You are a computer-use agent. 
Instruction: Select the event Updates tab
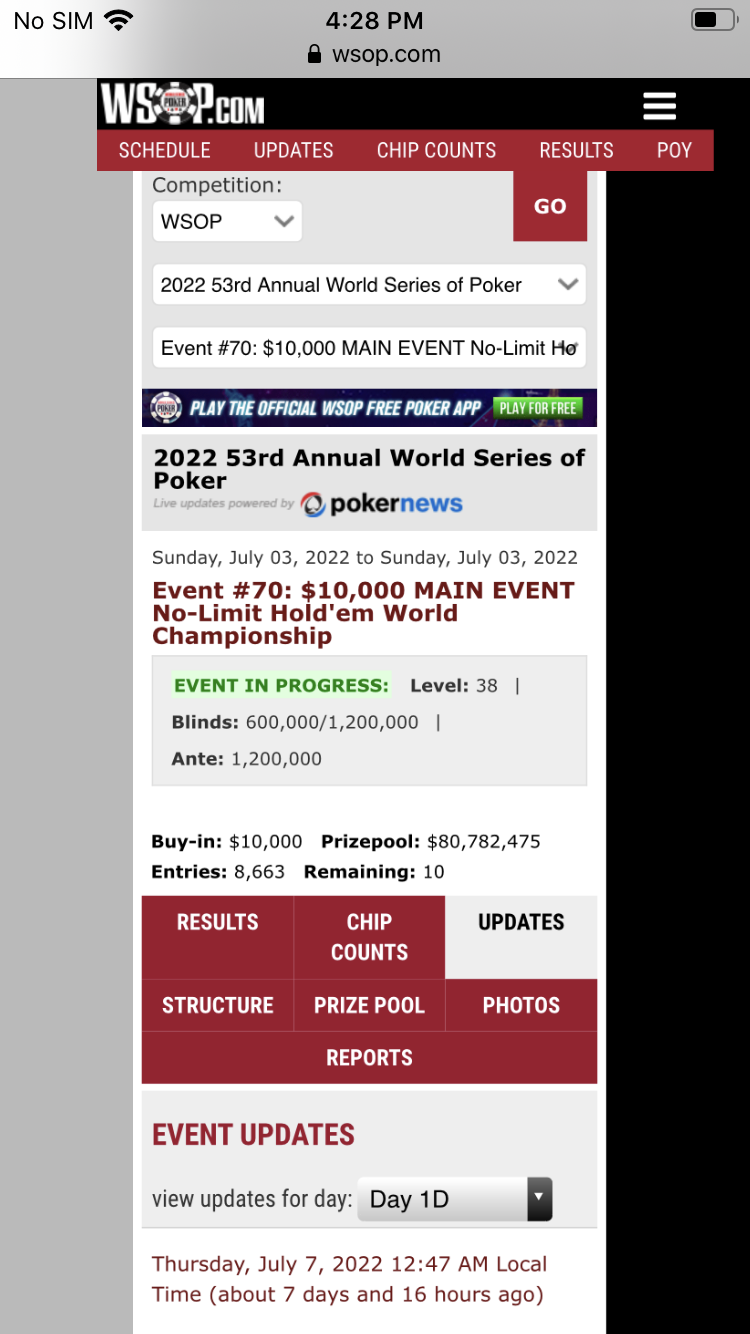(x=521, y=923)
